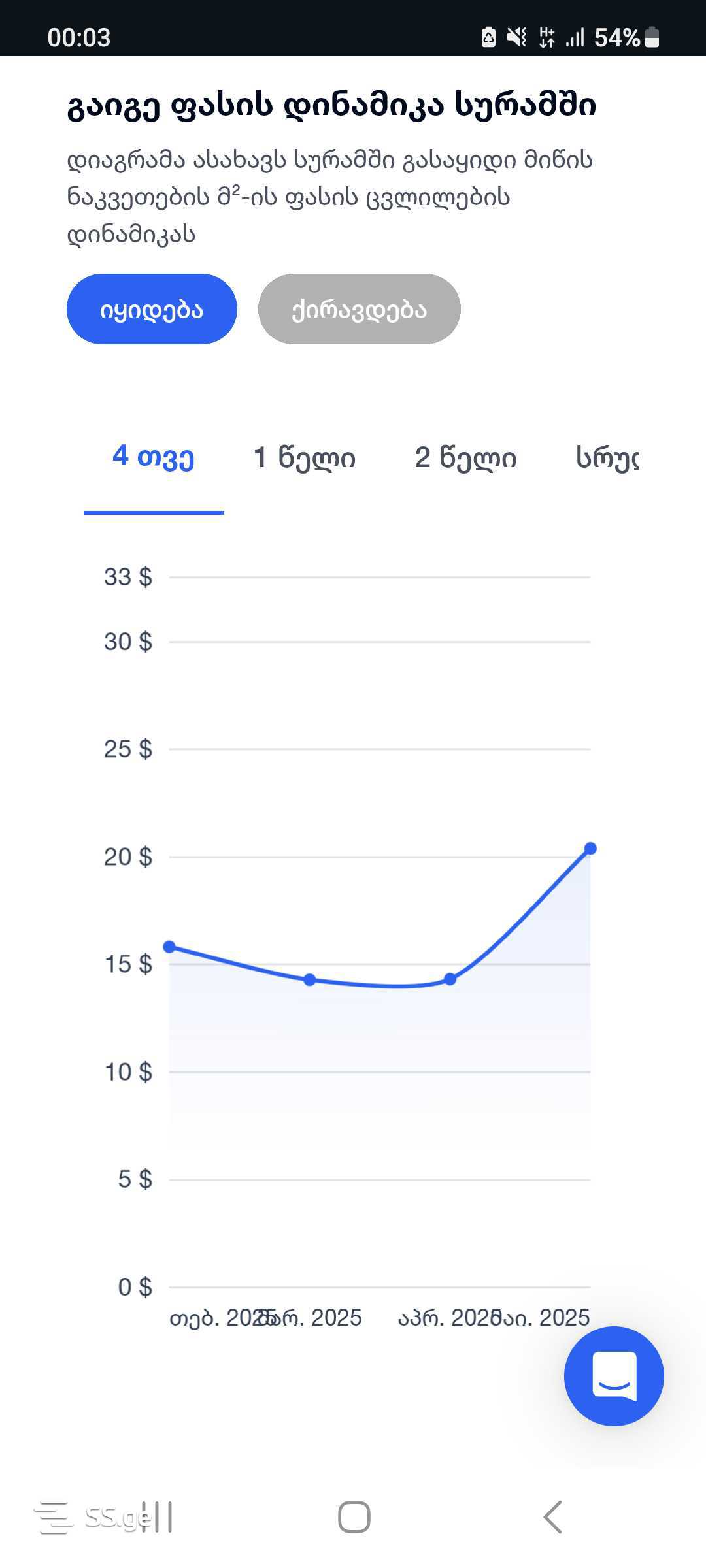Go back using the system back button

tap(553, 1517)
